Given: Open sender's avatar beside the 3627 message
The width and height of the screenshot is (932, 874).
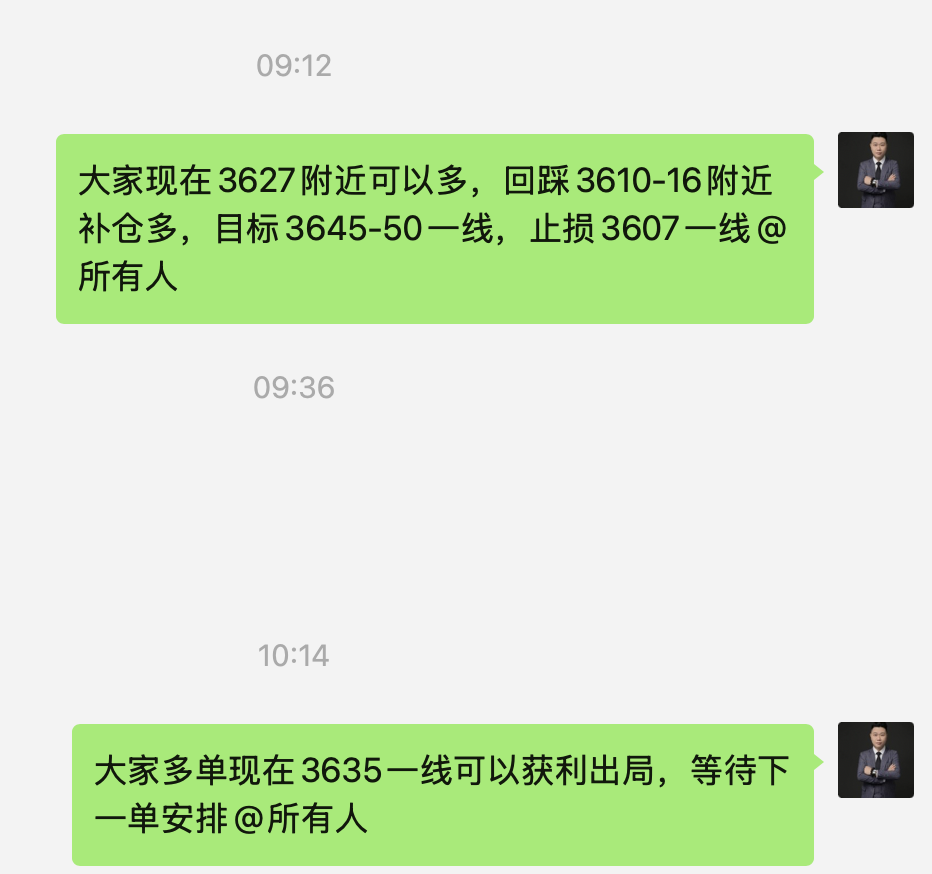Looking at the screenshot, I should [x=875, y=170].
